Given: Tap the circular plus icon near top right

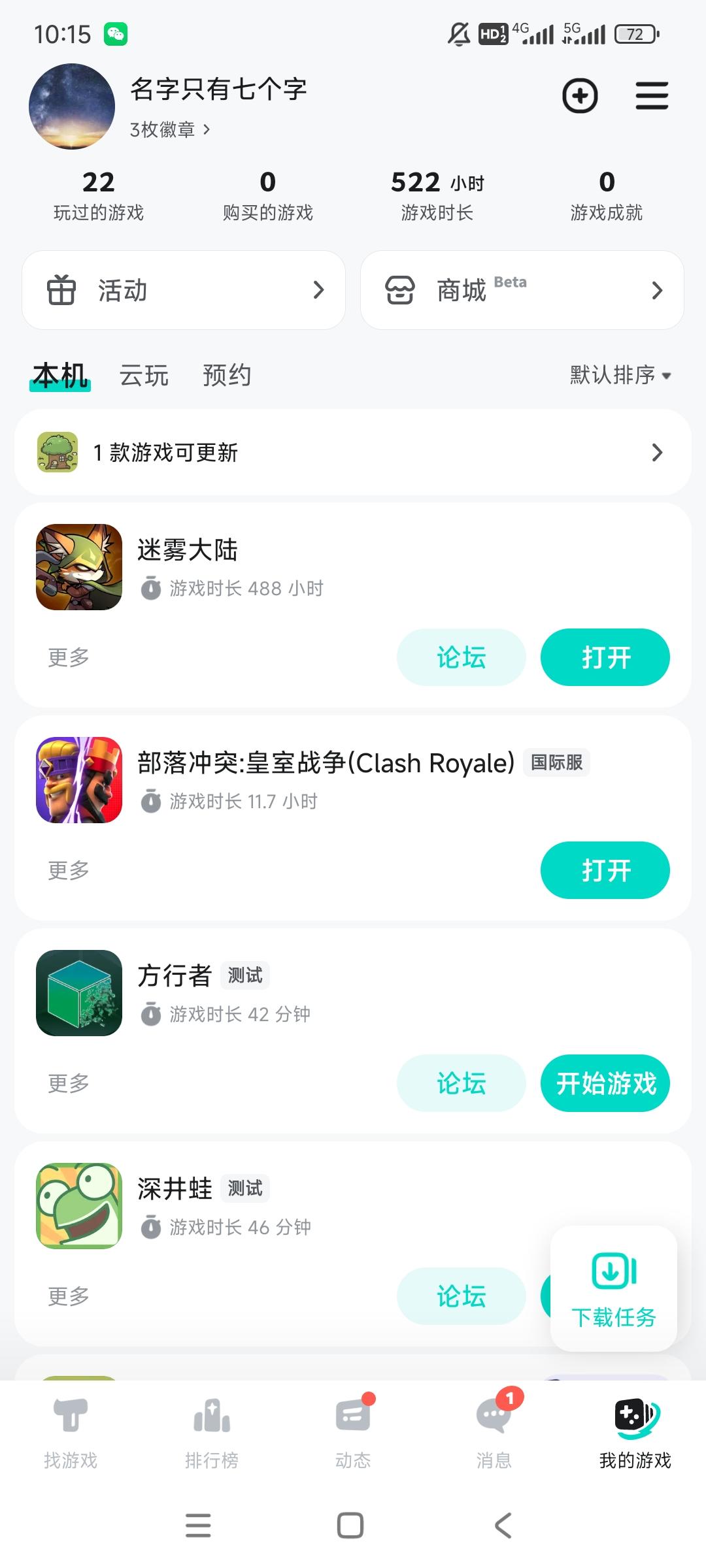Looking at the screenshot, I should (580, 95).
